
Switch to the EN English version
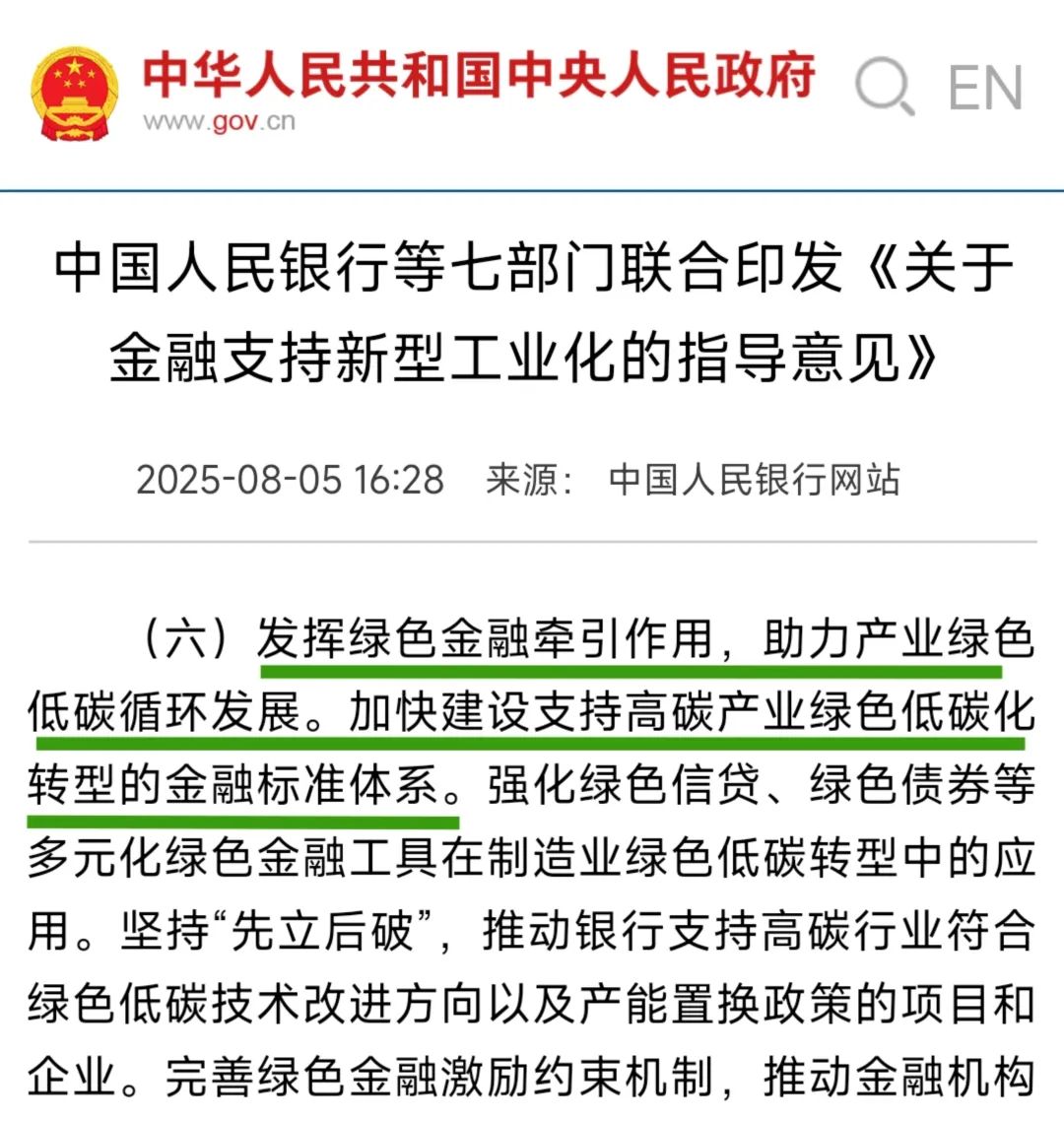pos(984,88)
